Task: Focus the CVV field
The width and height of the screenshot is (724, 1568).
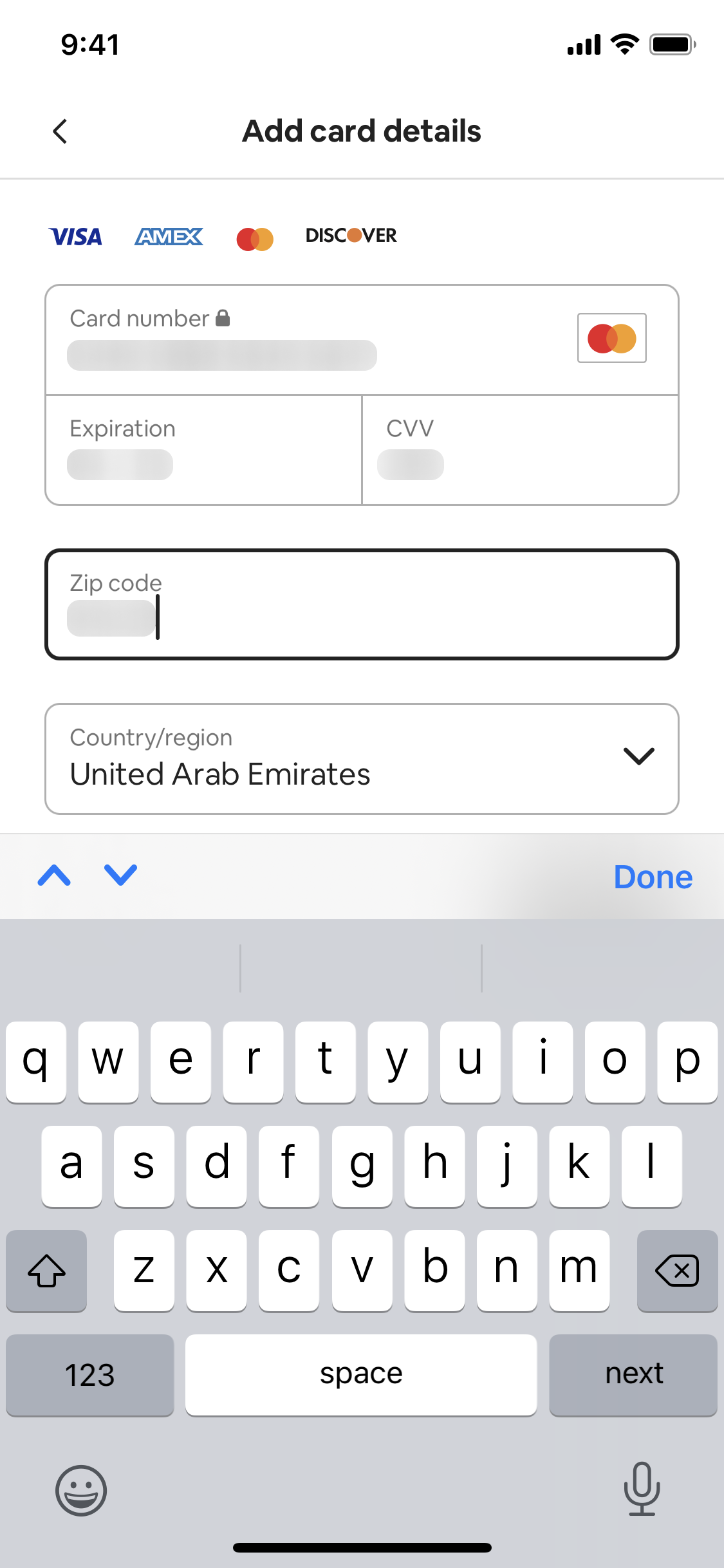Action: (521, 450)
